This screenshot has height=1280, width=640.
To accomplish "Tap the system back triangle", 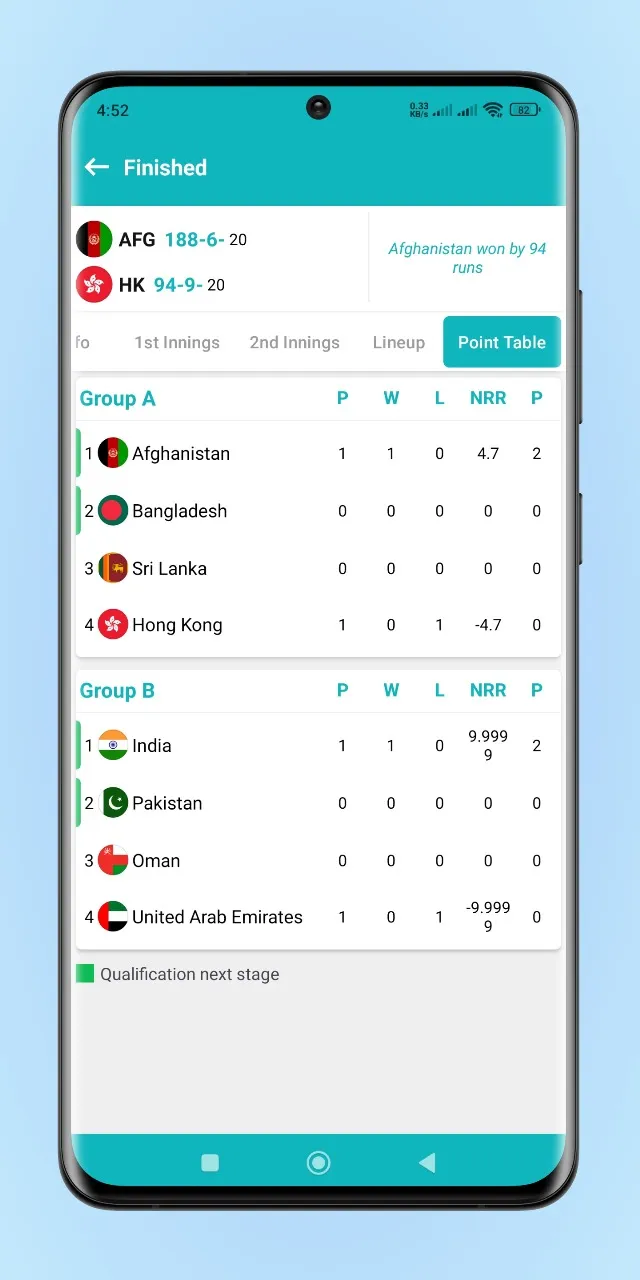I will tap(427, 1162).
